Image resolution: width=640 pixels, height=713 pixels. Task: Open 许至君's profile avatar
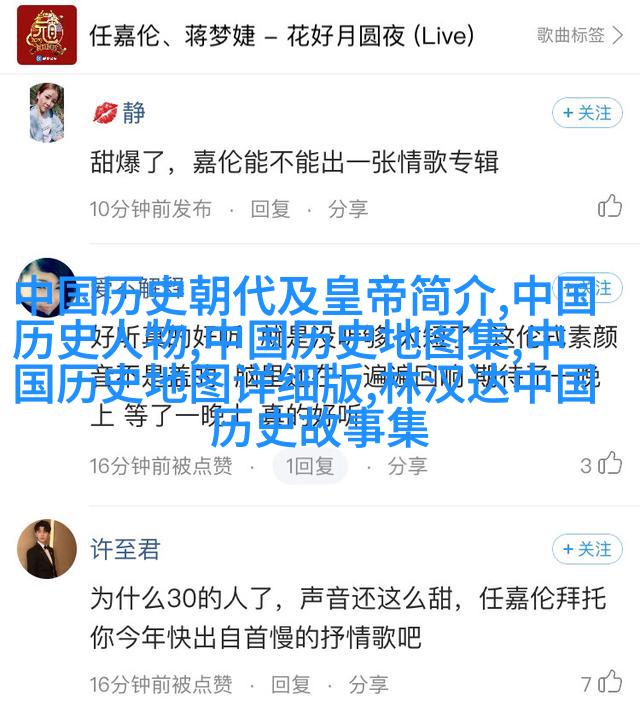coord(46,549)
